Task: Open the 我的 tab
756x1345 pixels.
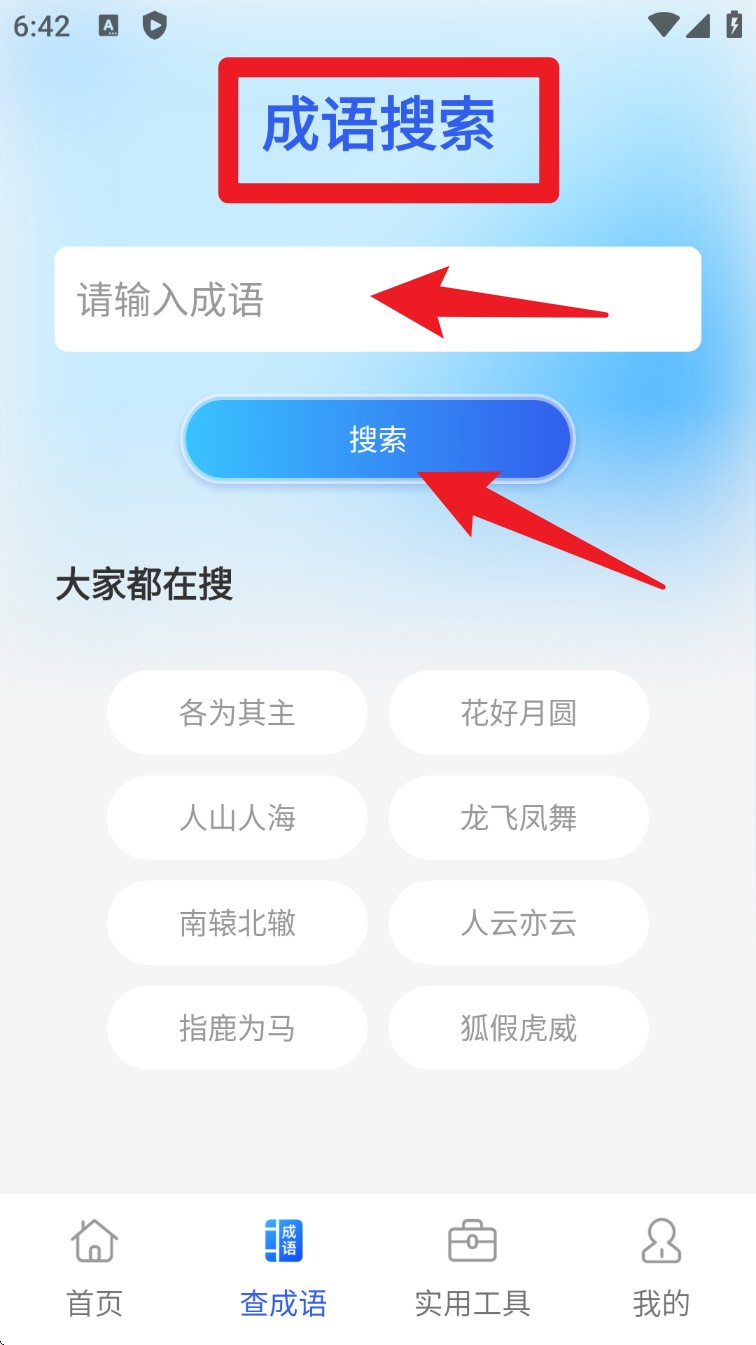Action: (x=661, y=1268)
